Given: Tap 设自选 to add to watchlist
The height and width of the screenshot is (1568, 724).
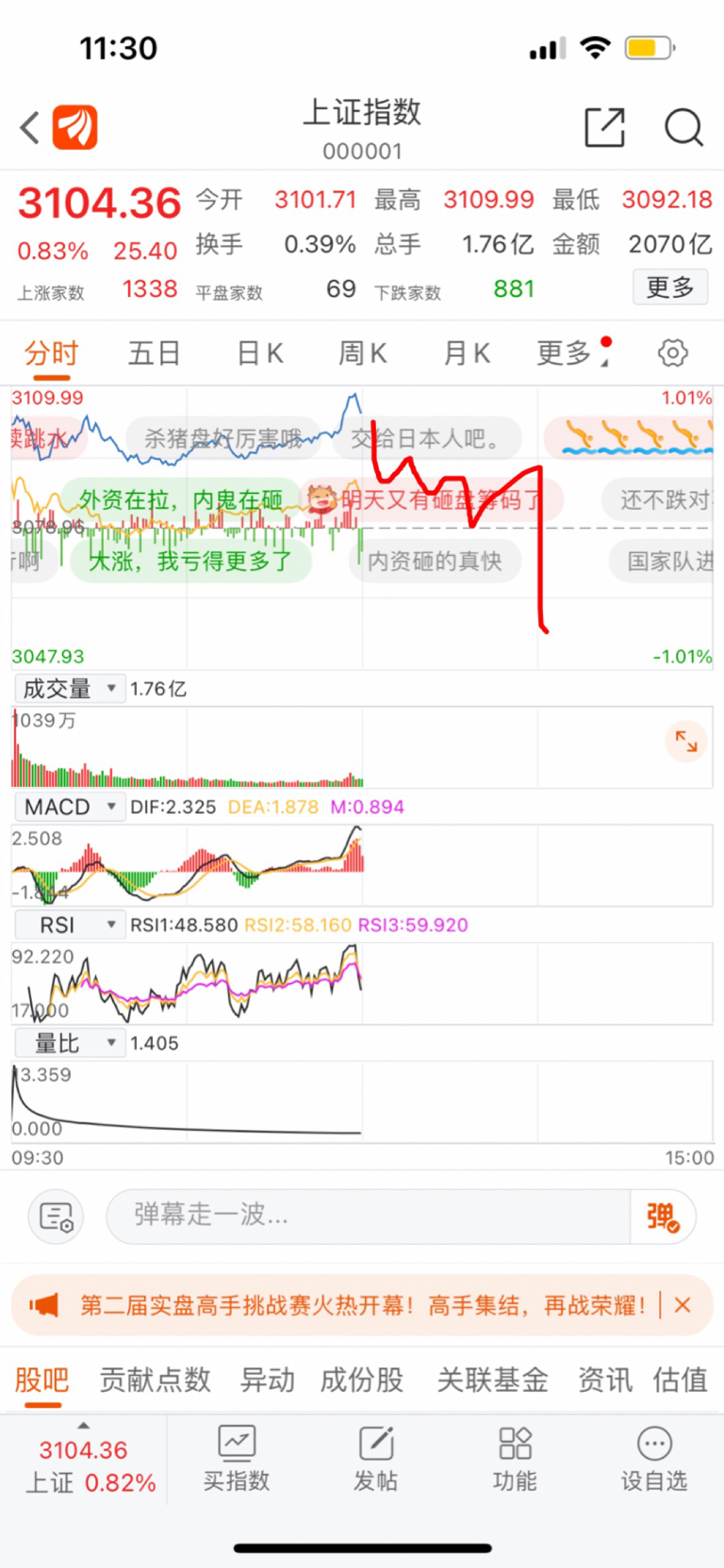Looking at the screenshot, I should (654, 1458).
